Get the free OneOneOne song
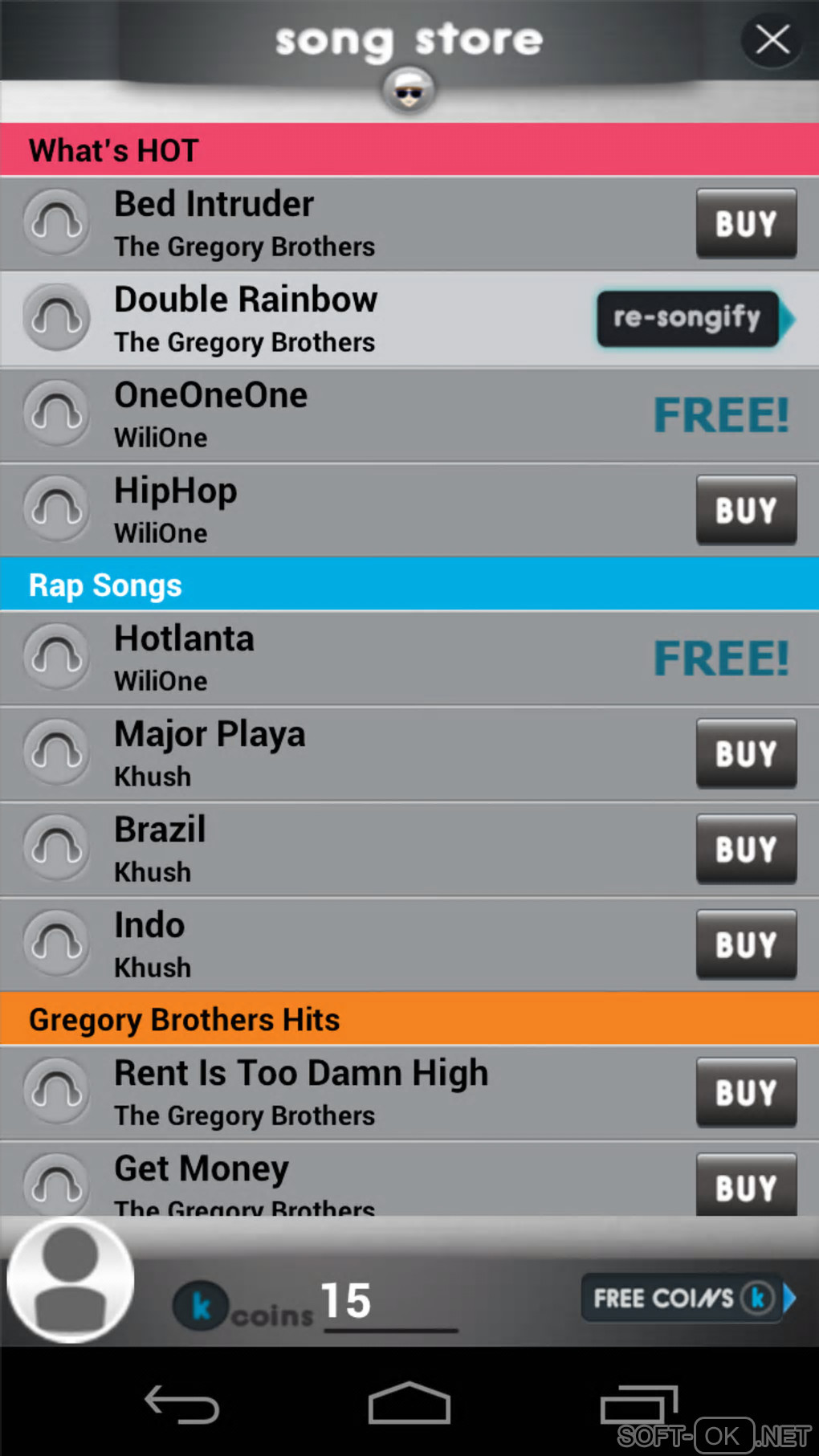Screen dimensions: 819x1456 [720, 415]
